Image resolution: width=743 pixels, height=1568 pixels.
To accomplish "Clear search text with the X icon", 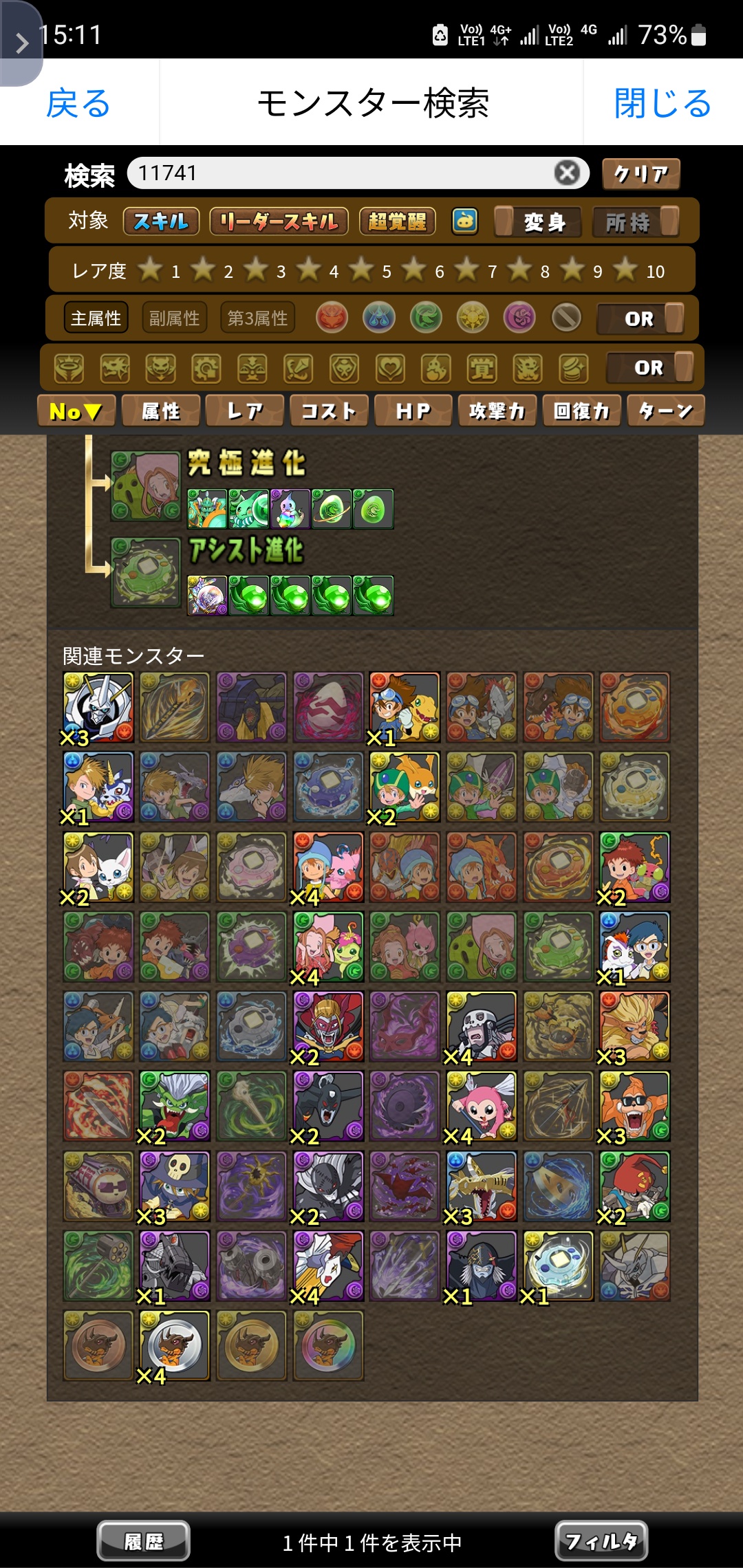I will 568,173.
